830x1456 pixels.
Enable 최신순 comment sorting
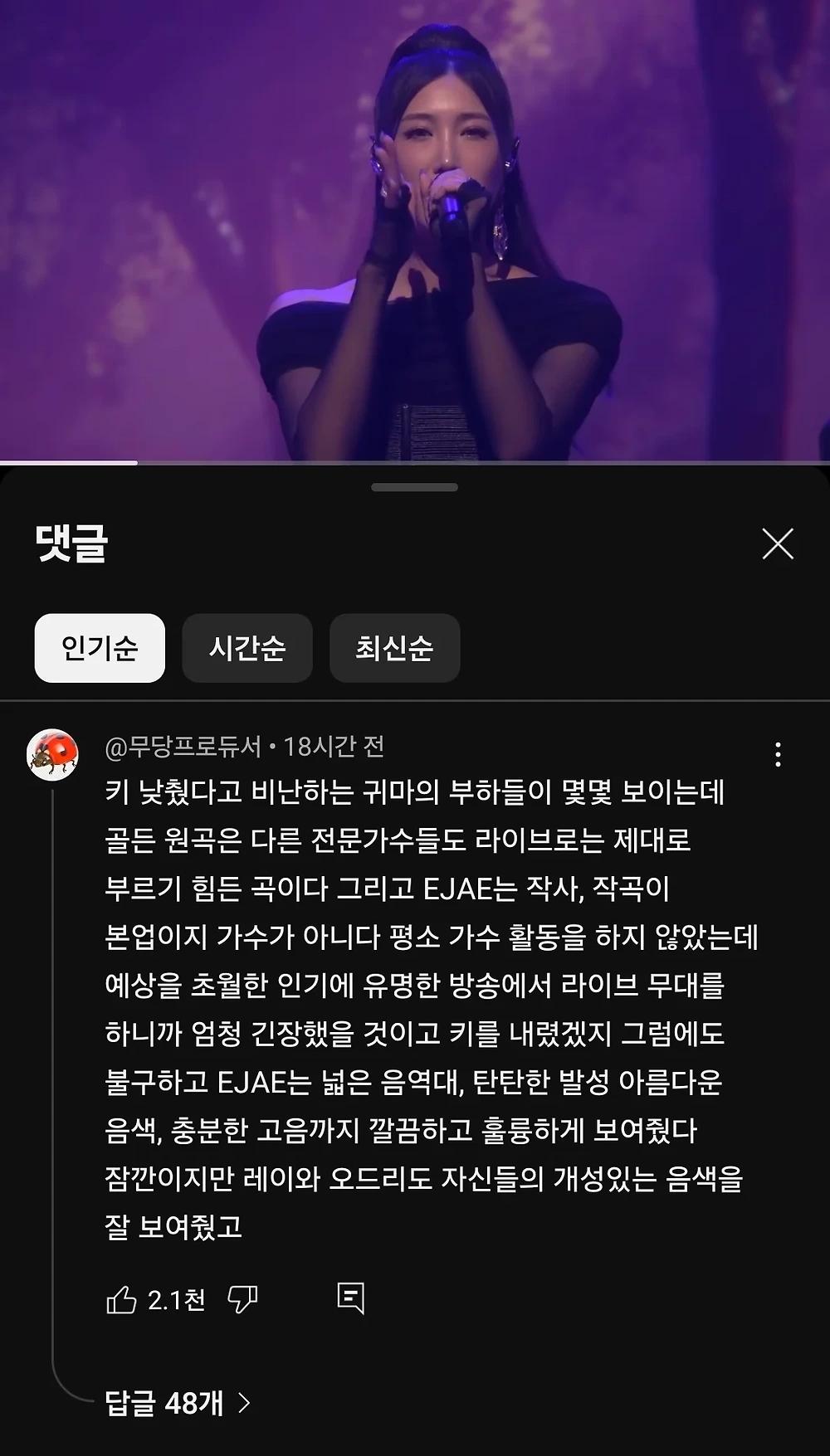click(x=394, y=650)
